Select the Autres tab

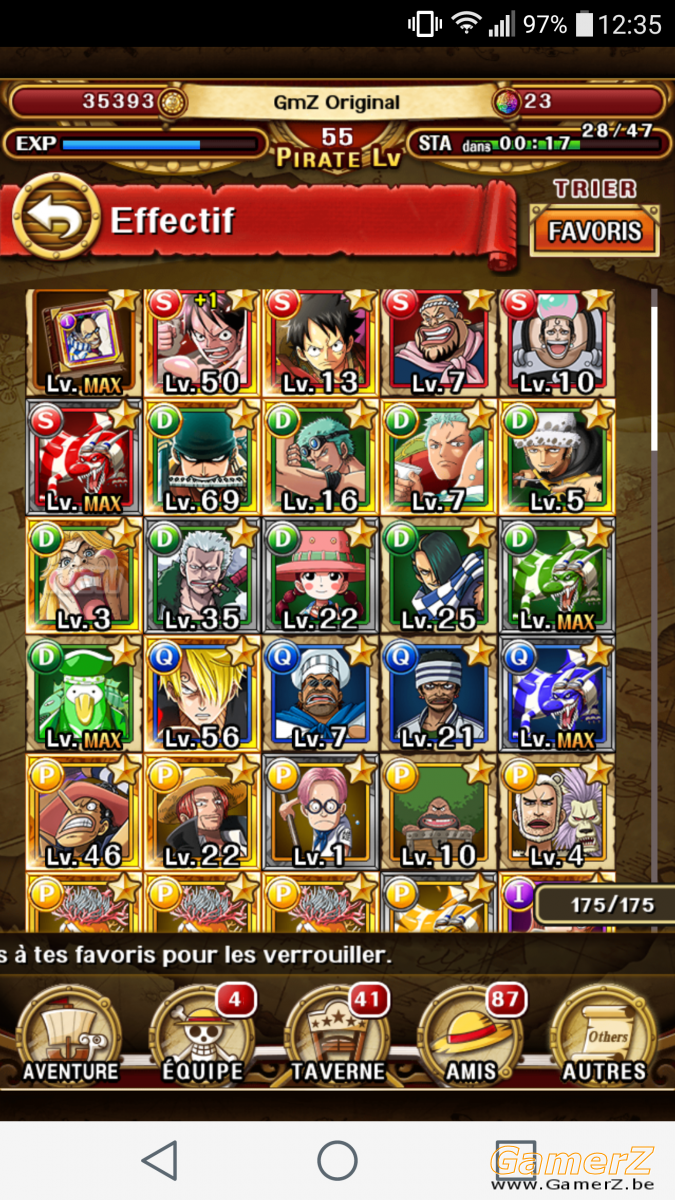(x=605, y=1036)
